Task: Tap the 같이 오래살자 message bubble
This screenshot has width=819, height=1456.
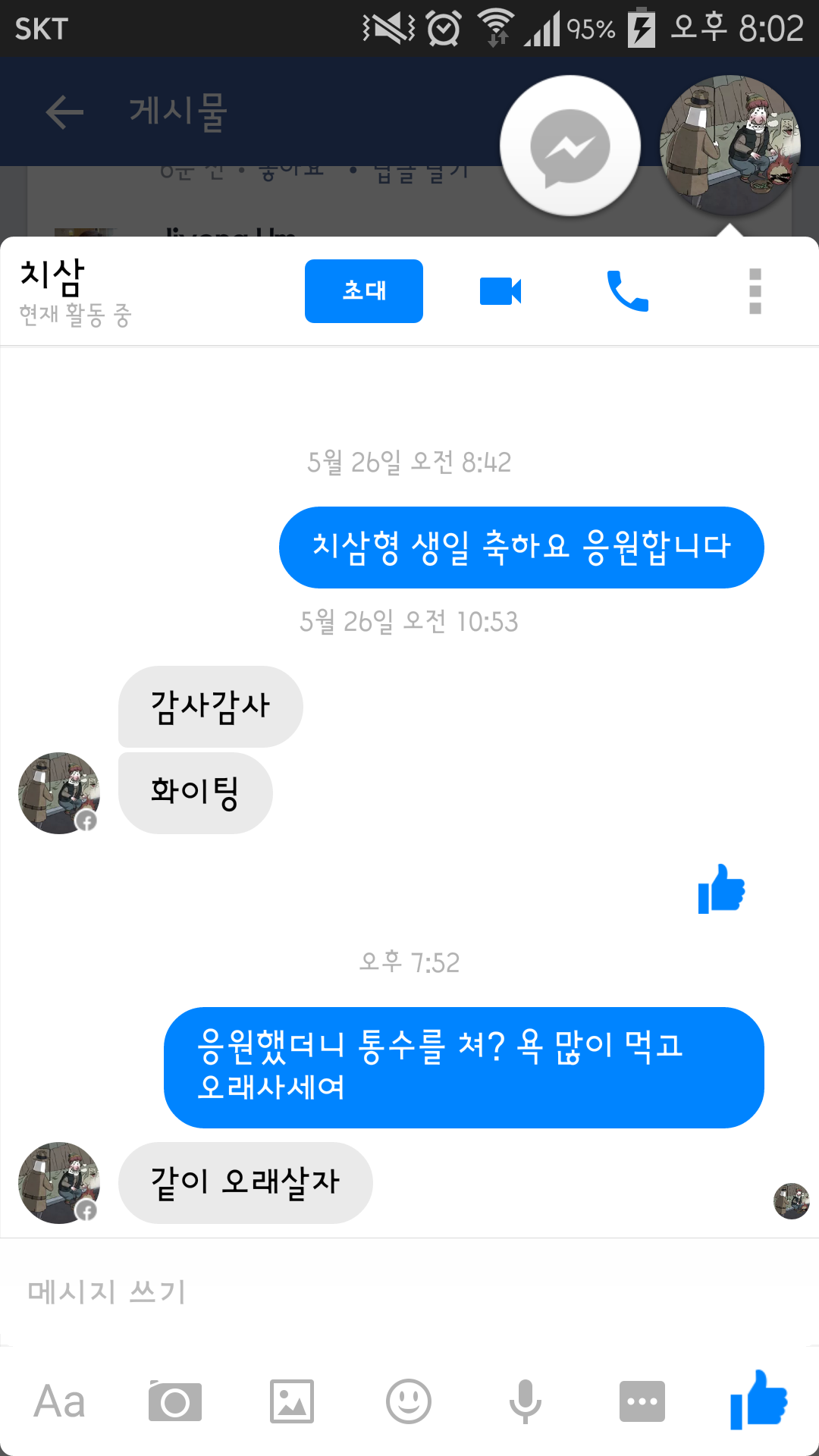Action: 246,1183
